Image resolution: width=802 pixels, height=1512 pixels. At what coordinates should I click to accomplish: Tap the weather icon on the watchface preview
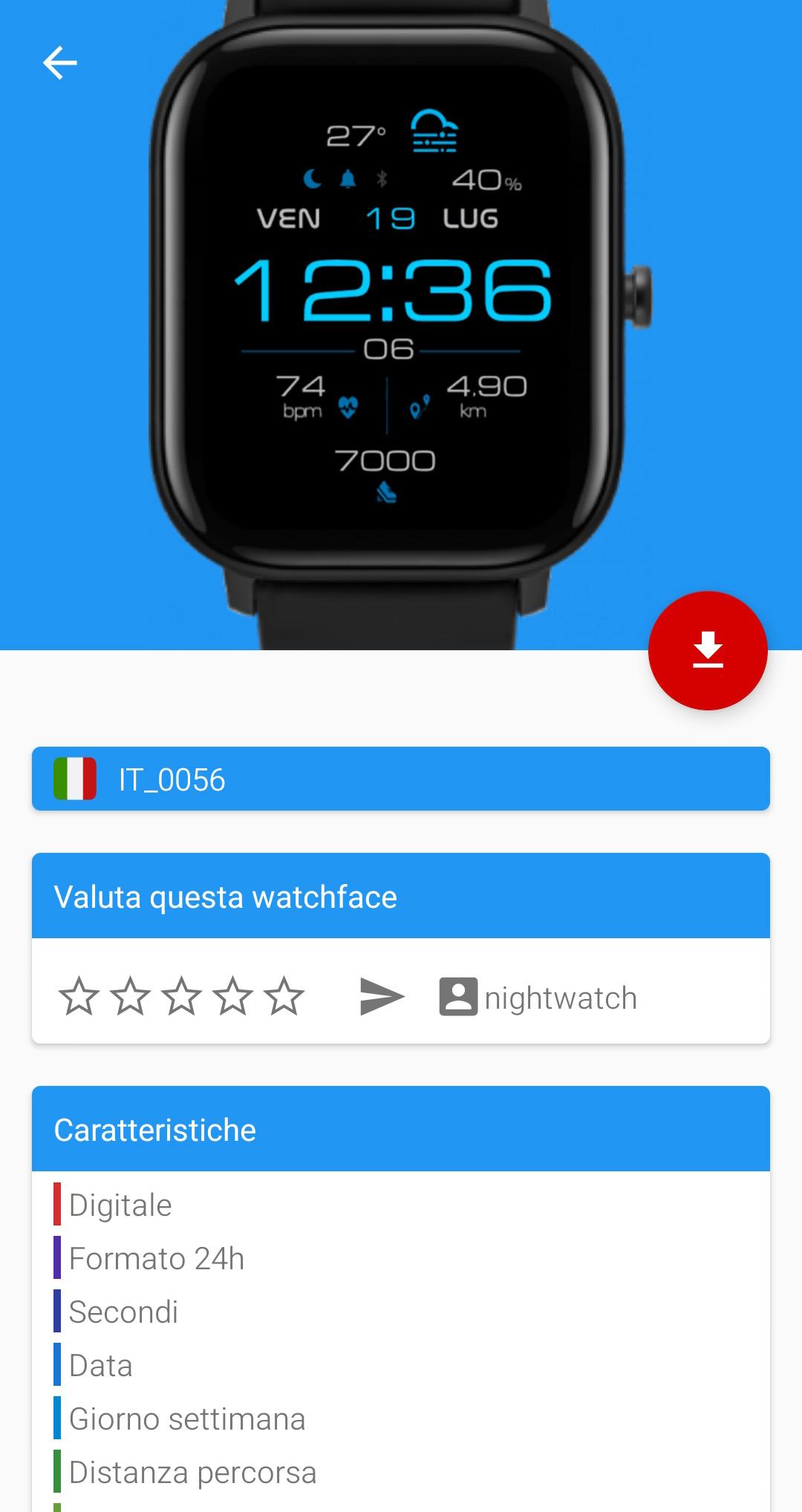point(434,131)
